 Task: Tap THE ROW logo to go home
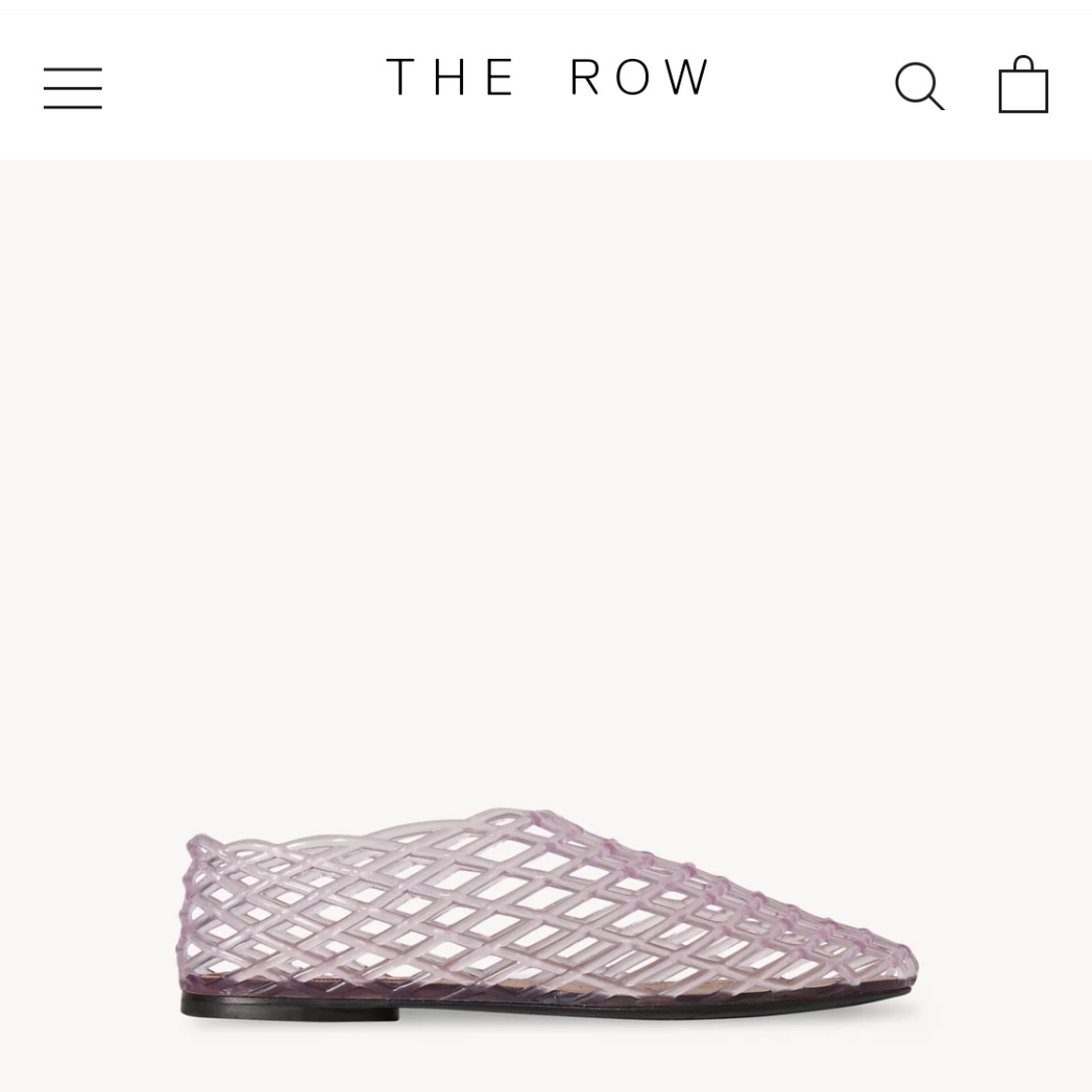click(x=548, y=77)
